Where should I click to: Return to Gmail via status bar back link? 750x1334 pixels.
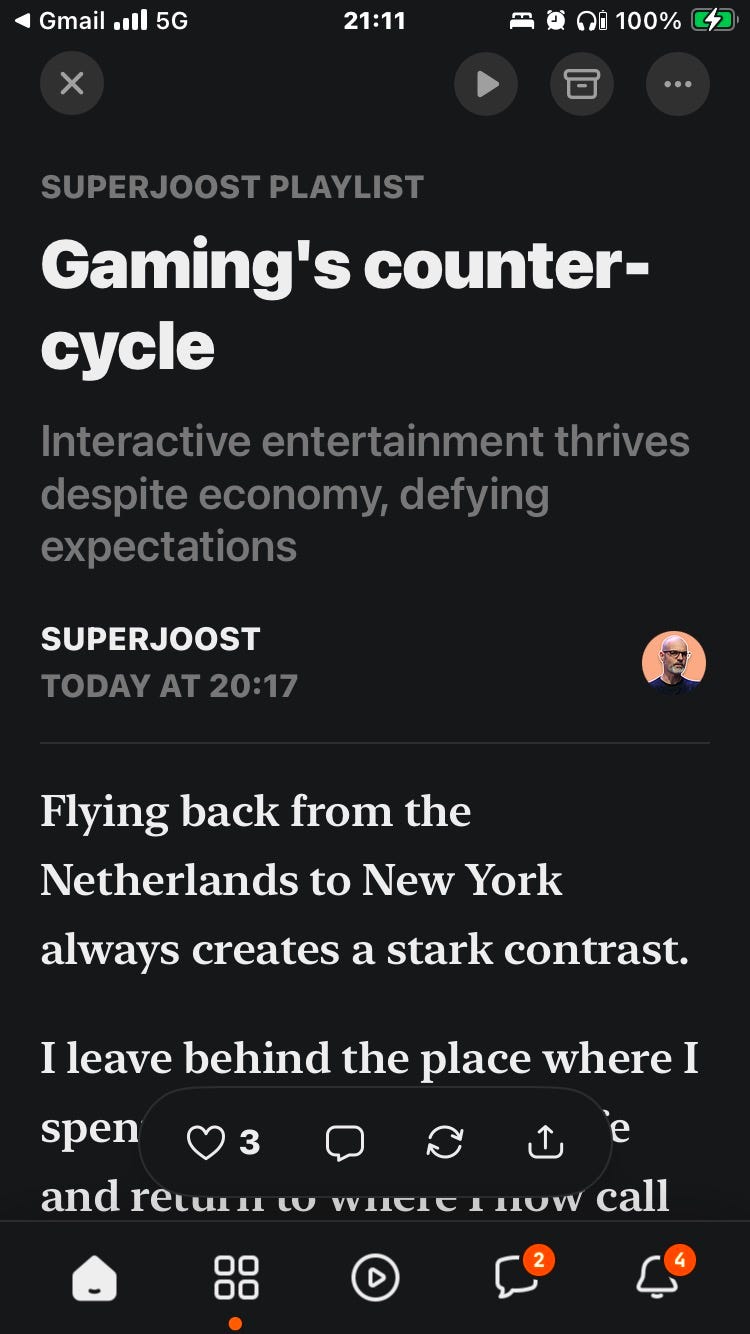[x=63, y=20]
